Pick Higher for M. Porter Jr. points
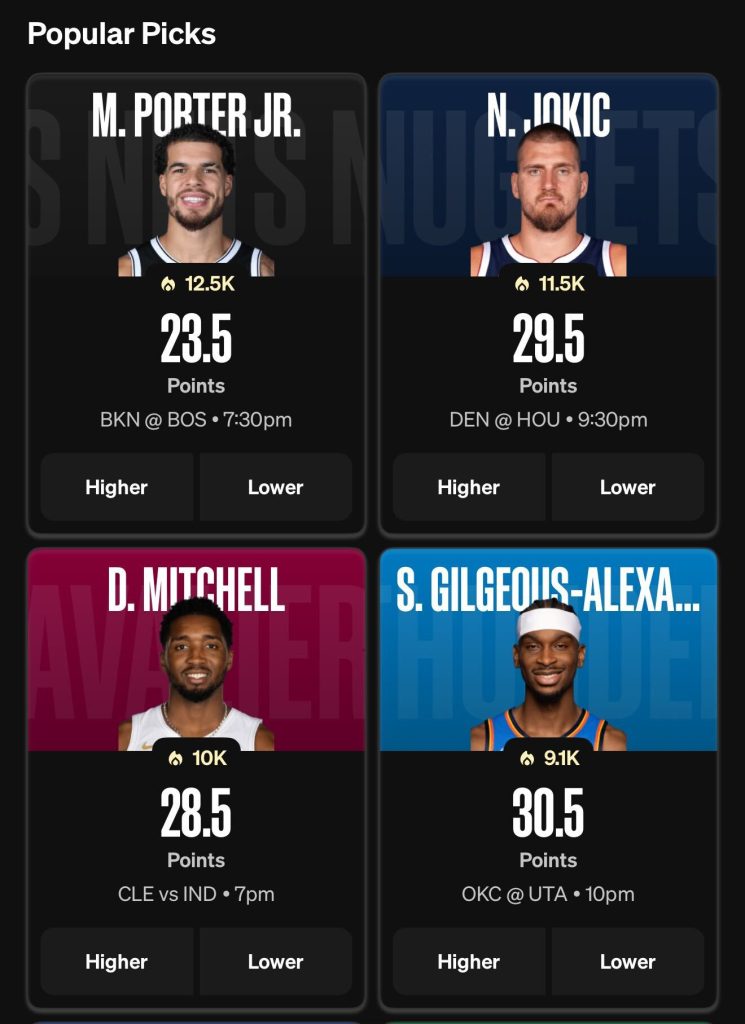Viewport: 745px width, 1024px height. pyautogui.click(x=117, y=487)
